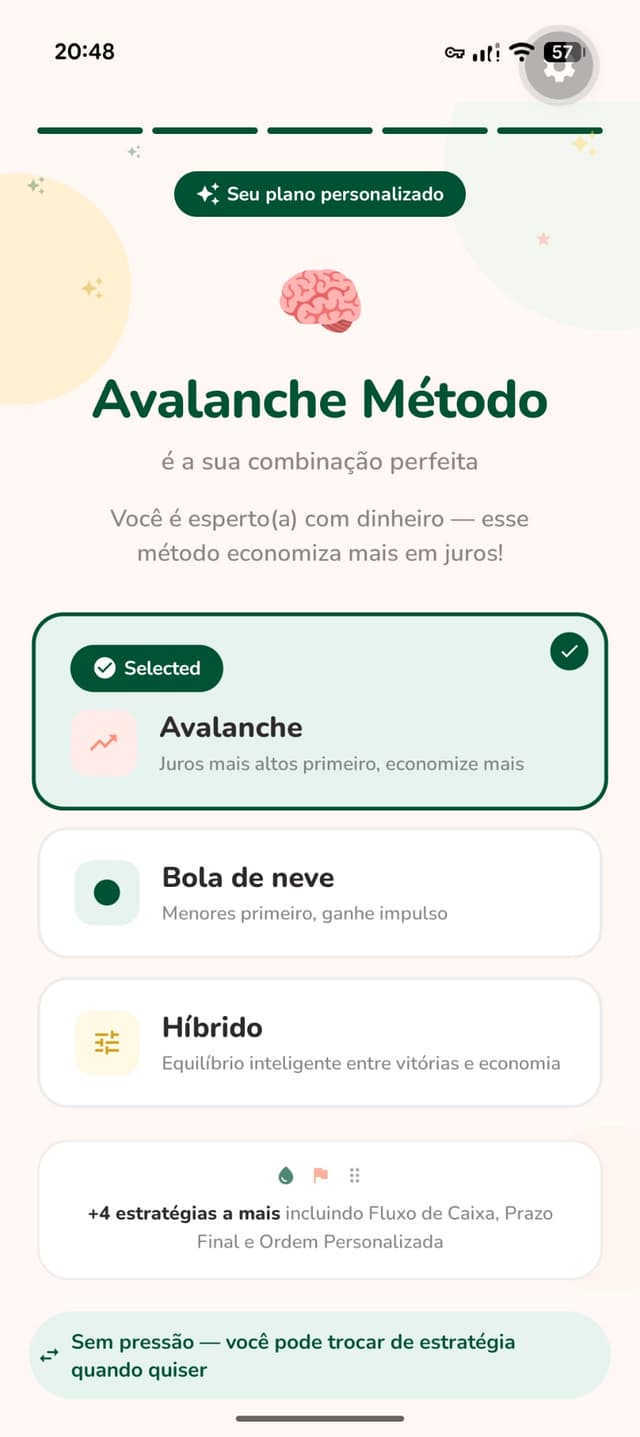Choose the Bola de neve method
Image resolution: width=640 pixels, height=1437 pixels.
coord(320,892)
